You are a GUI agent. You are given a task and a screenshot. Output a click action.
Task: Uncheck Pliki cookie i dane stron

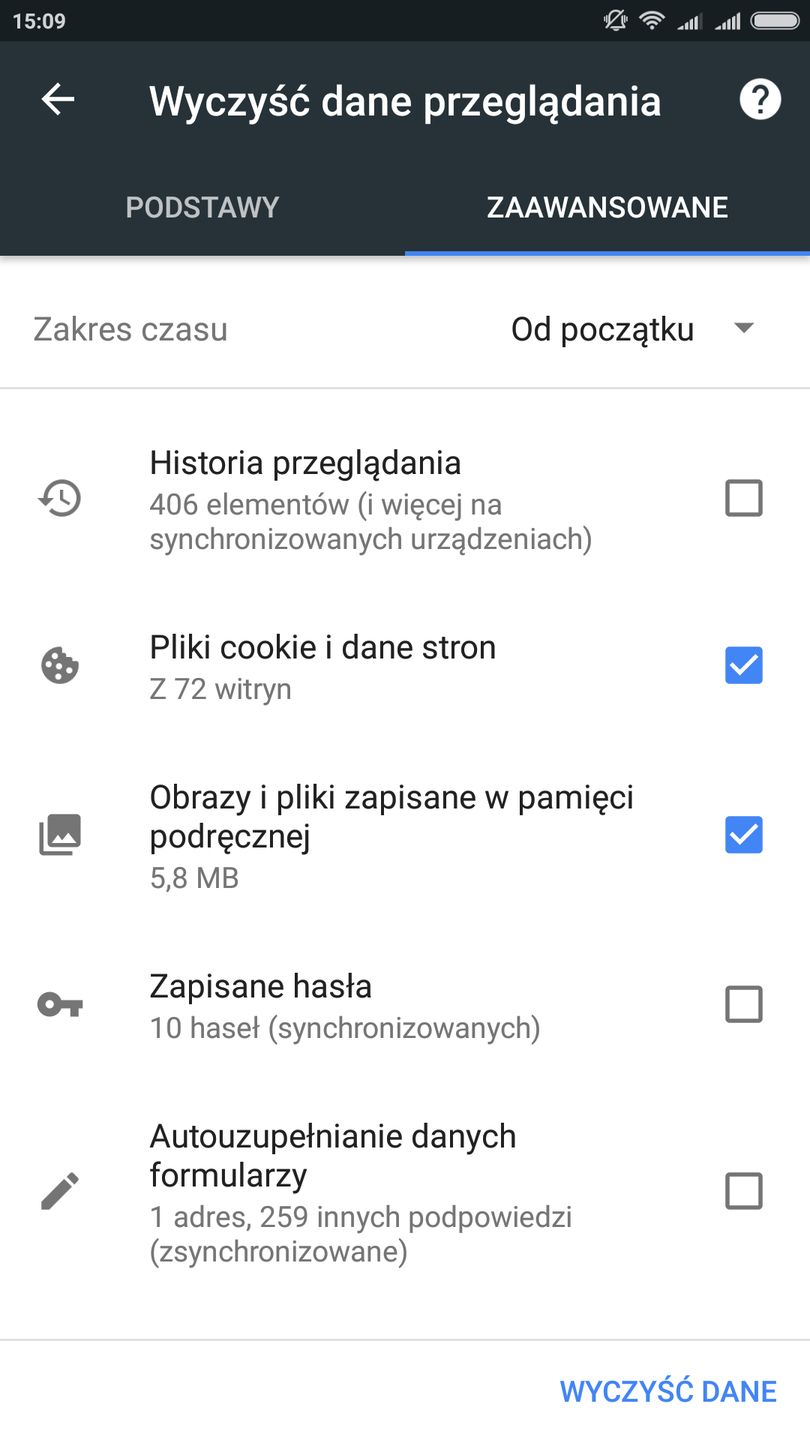tap(744, 664)
